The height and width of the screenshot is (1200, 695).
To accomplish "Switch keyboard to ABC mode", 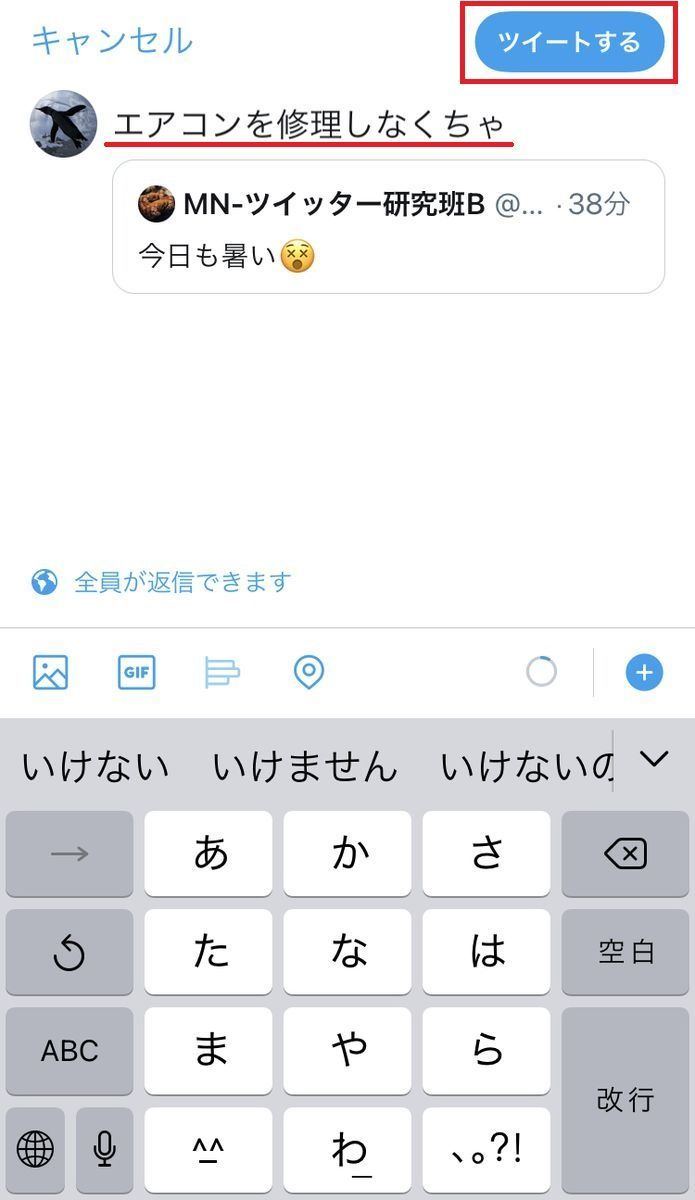I will point(69,1050).
